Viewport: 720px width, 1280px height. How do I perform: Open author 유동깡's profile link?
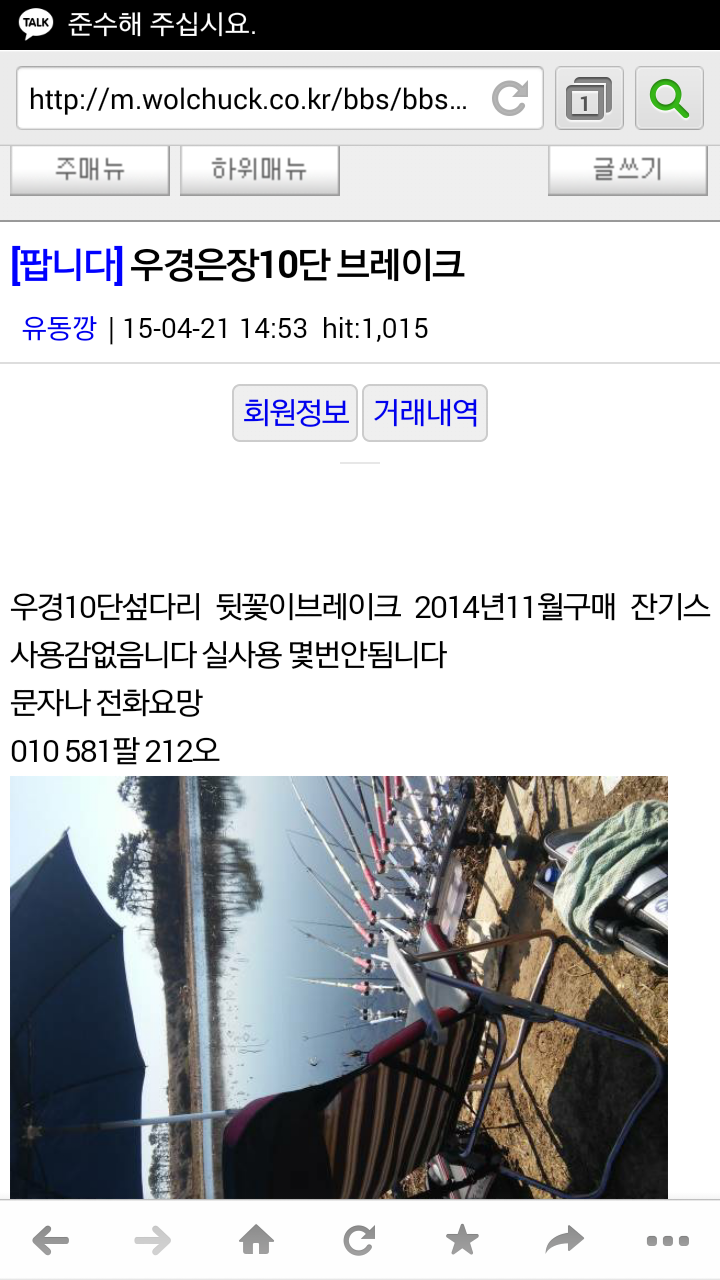59,328
